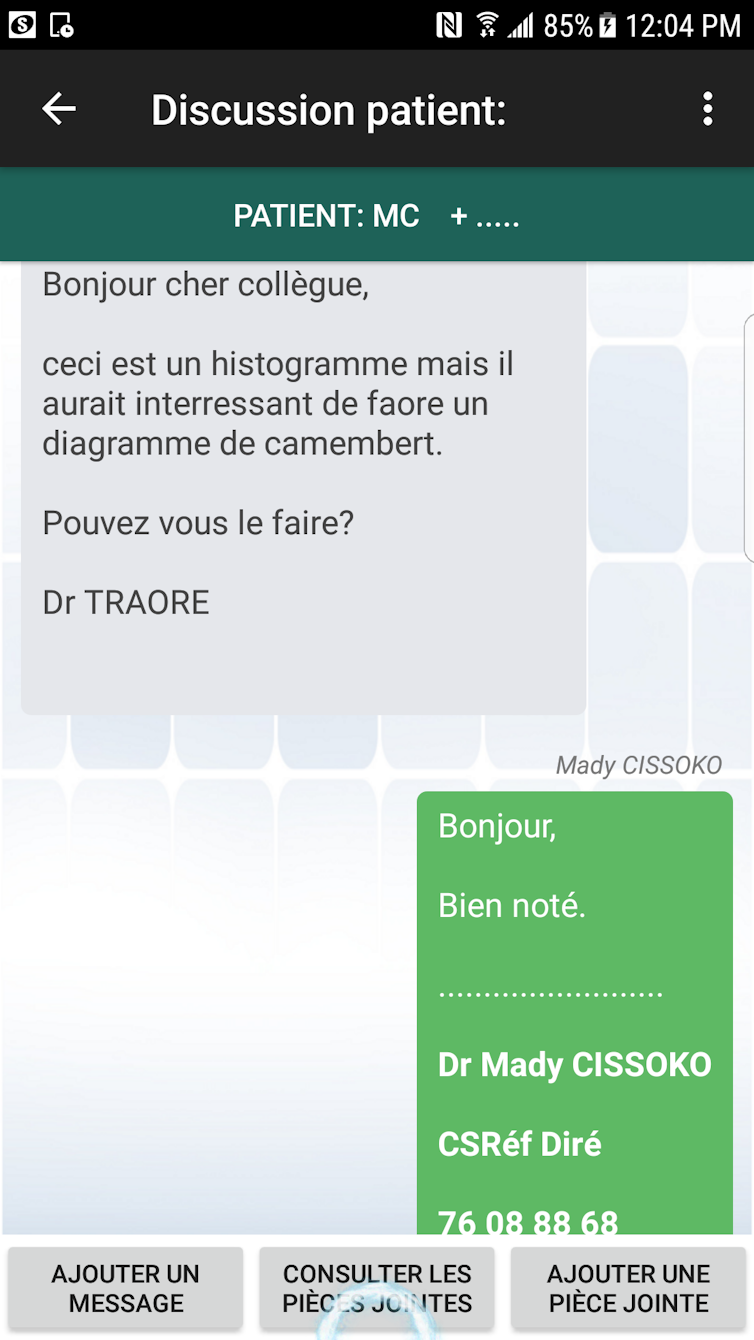Open Consulter les pièces jointes
The image size is (754, 1340).
click(377, 1288)
